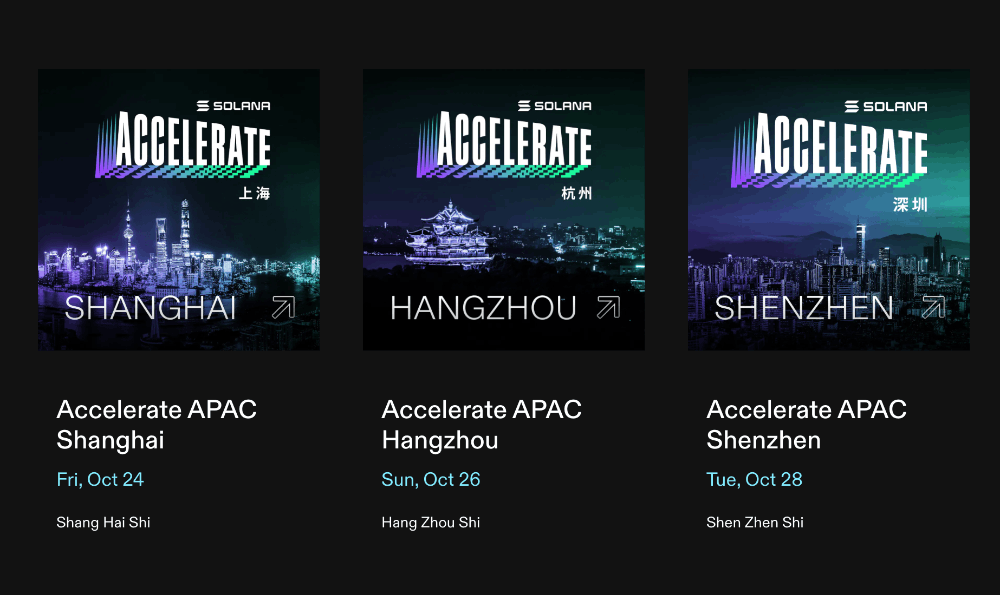Open the Accelerate APAC Hangzhou title link
The image size is (1000, 595).
481,424
